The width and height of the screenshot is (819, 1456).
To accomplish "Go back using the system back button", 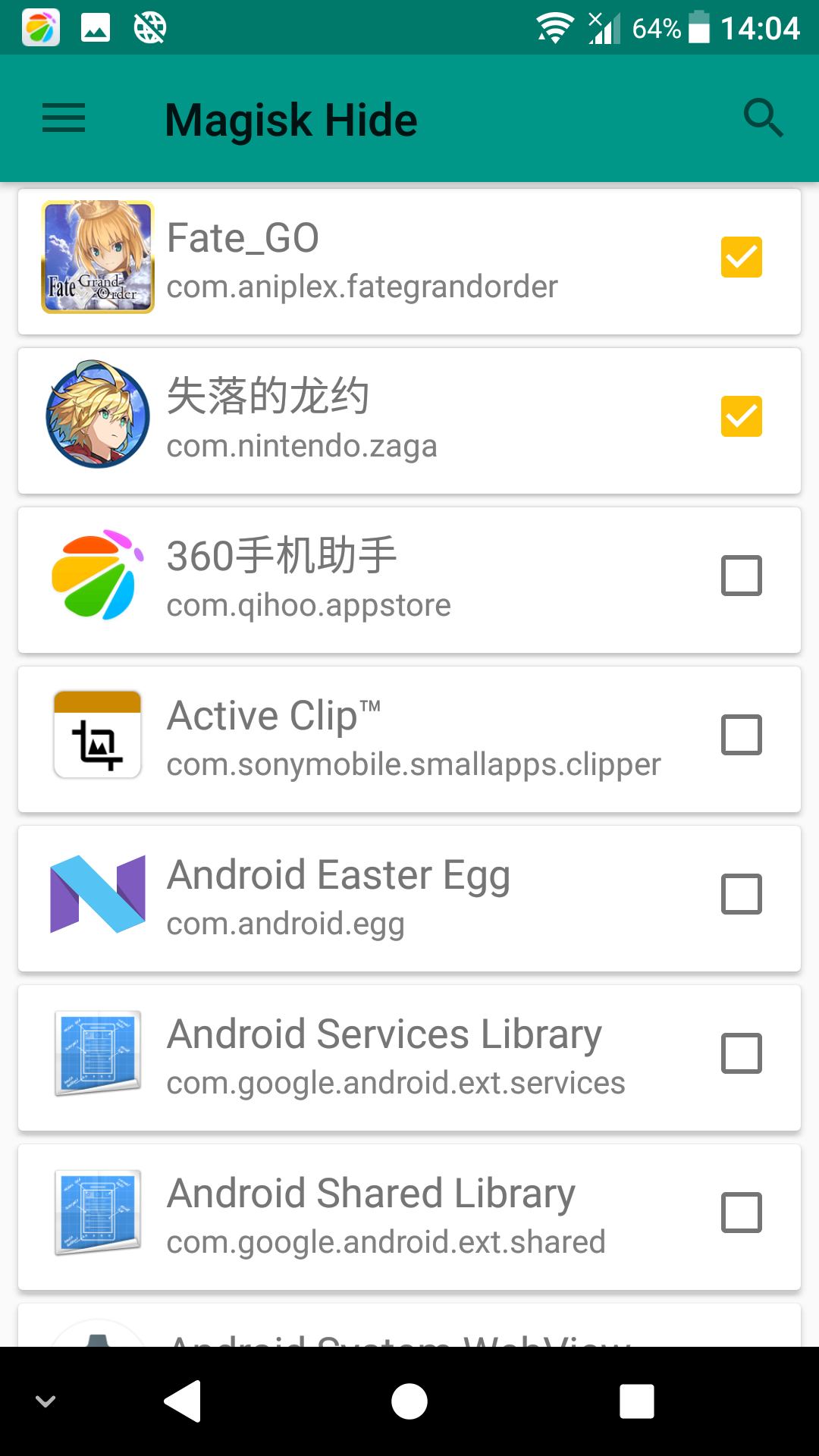I will pos(183,1401).
